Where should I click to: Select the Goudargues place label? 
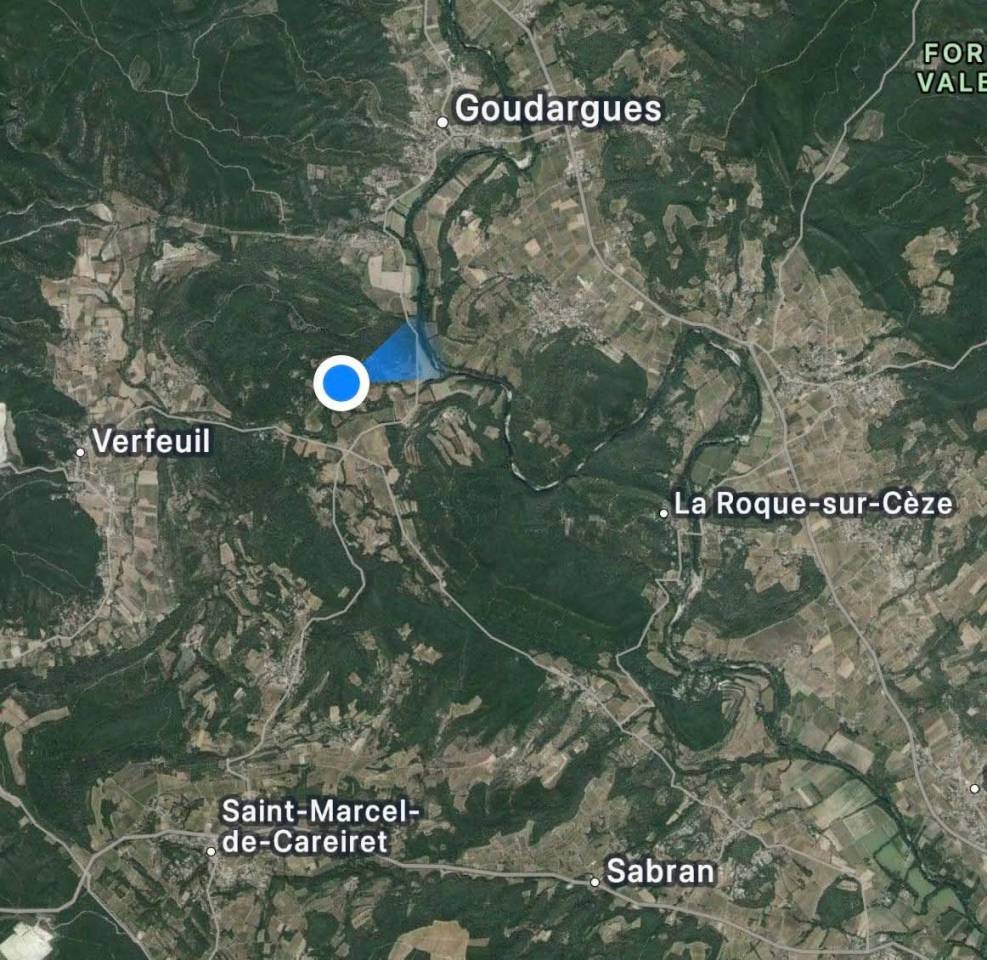click(x=558, y=109)
